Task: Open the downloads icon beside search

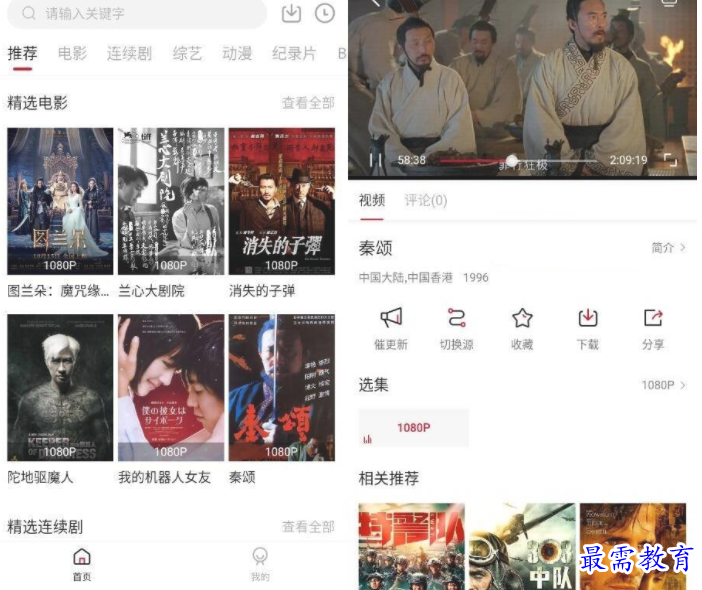Action: tap(291, 14)
